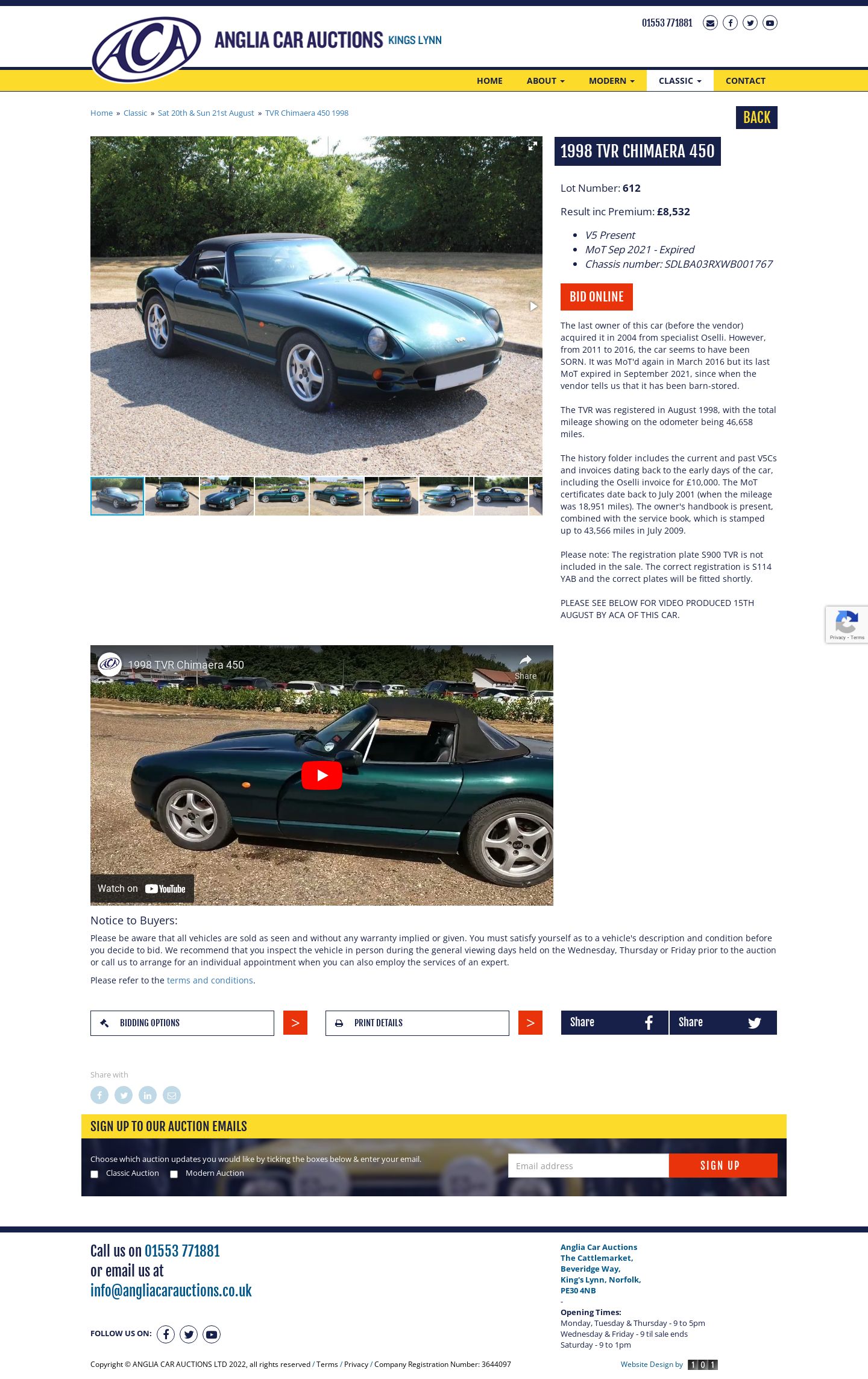
Task: Focus the Email address field
Action: coord(588,1166)
